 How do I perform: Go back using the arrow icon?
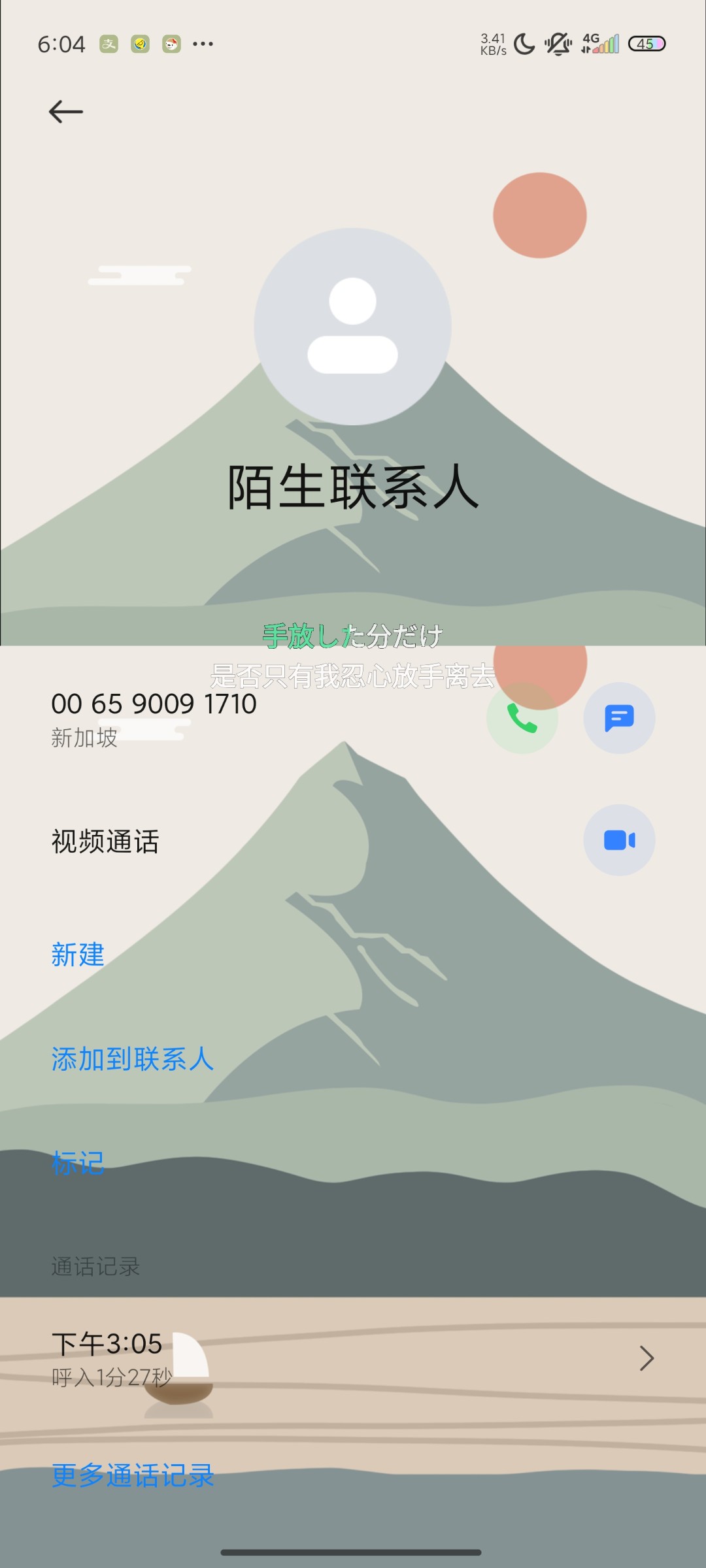(66, 112)
